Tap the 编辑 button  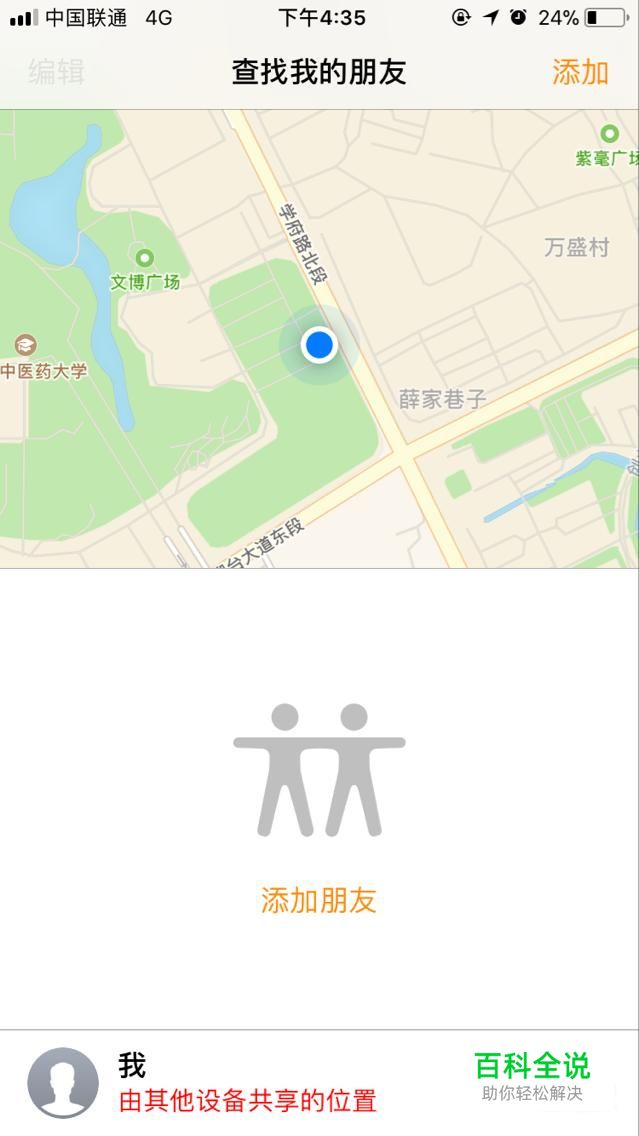56,72
